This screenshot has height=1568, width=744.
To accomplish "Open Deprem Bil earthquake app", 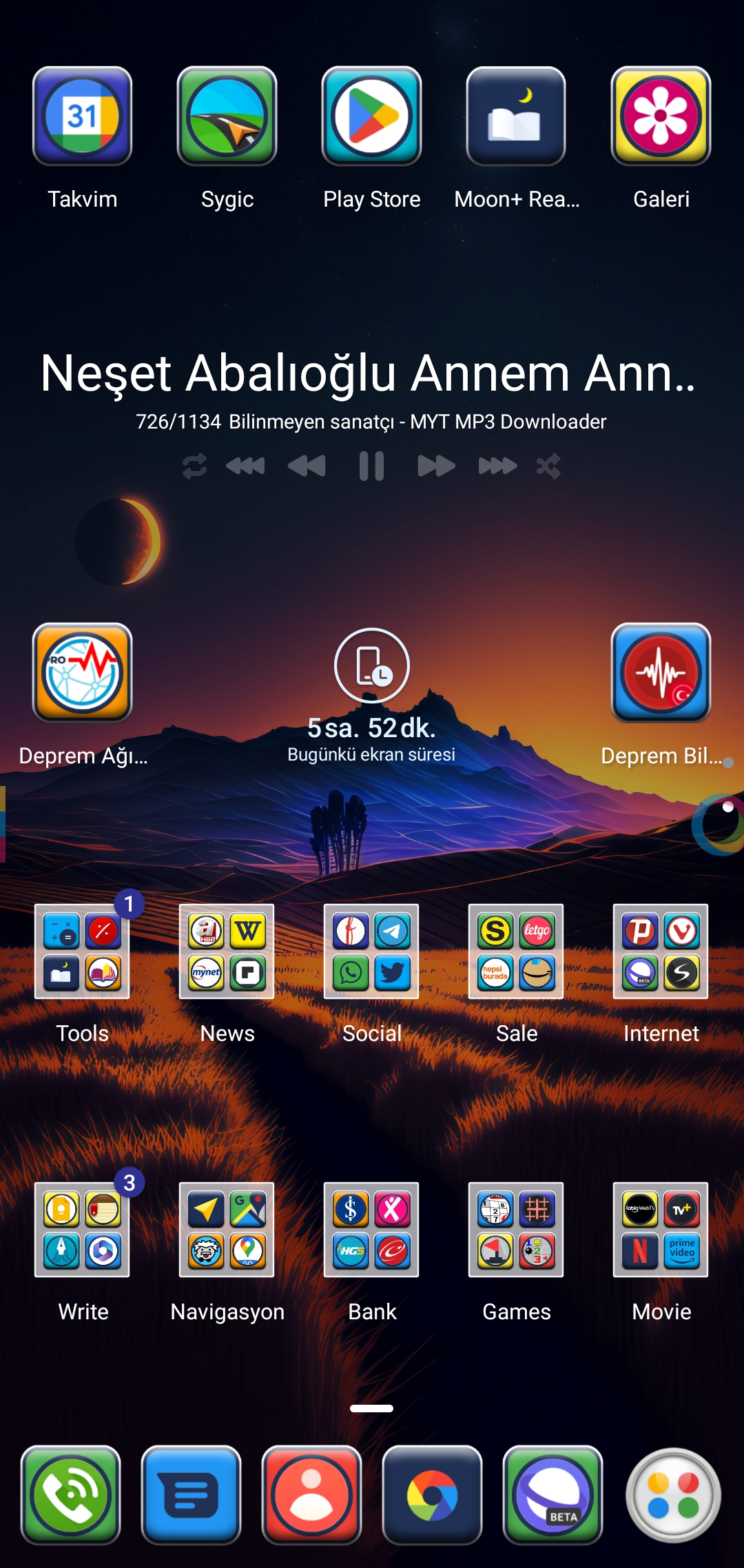I will click(x=661, y=672).
